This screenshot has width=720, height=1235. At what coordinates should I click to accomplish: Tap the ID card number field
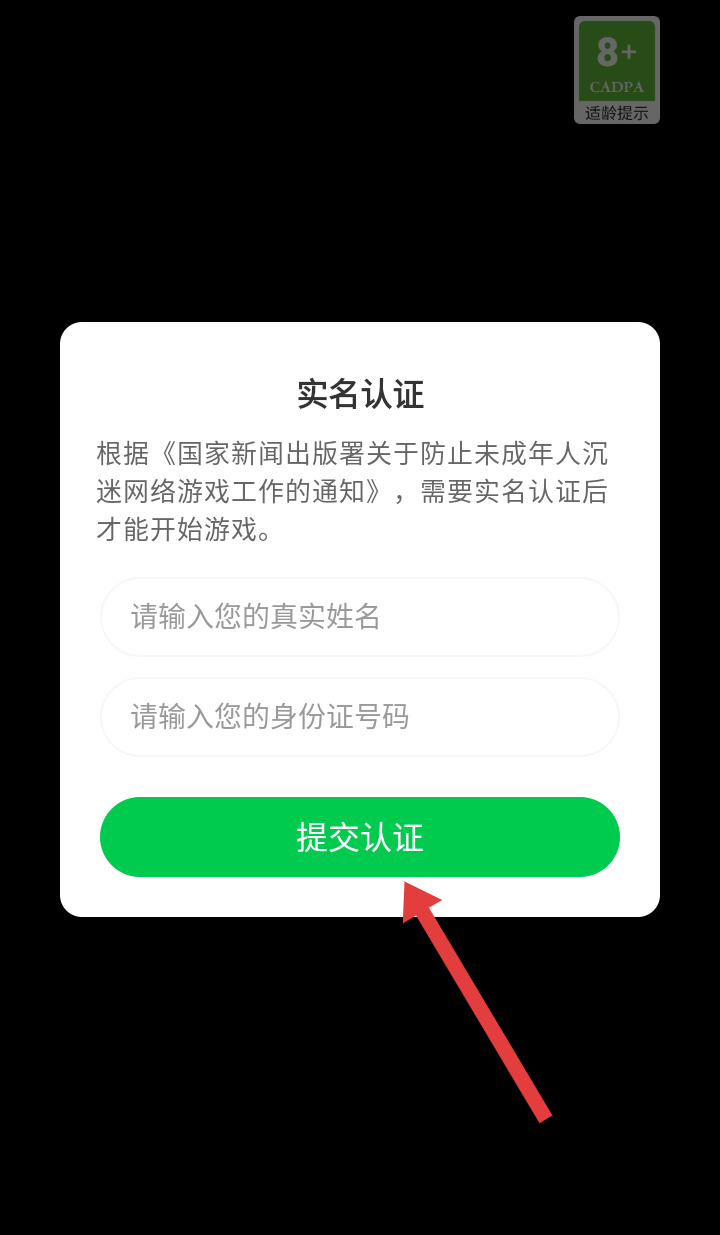point(360,717)
